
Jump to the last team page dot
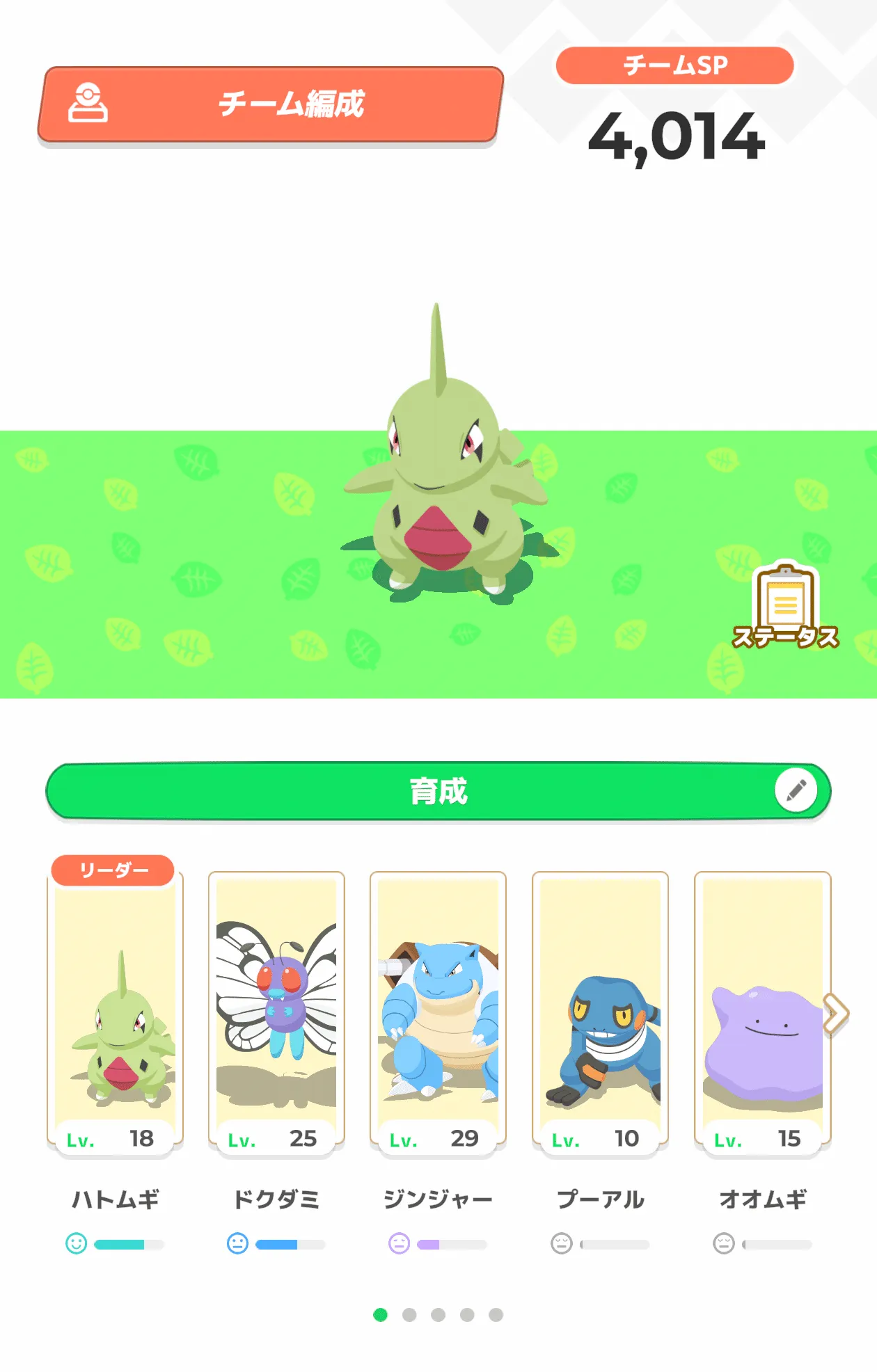[496, 1314]
